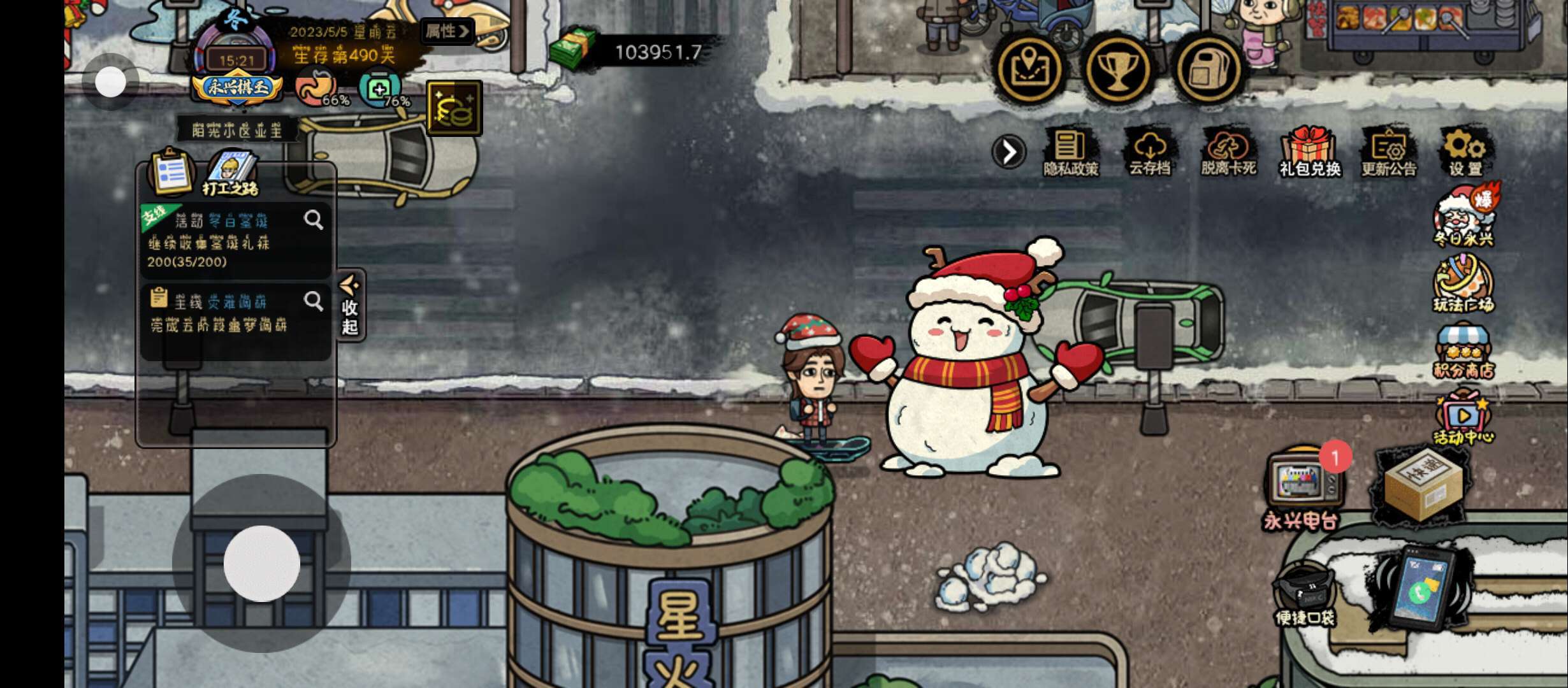This screenshot has height=688, width=1568.
Task: Open 便捷口袋 quick pocket
Action: (x=1305, y=594)
